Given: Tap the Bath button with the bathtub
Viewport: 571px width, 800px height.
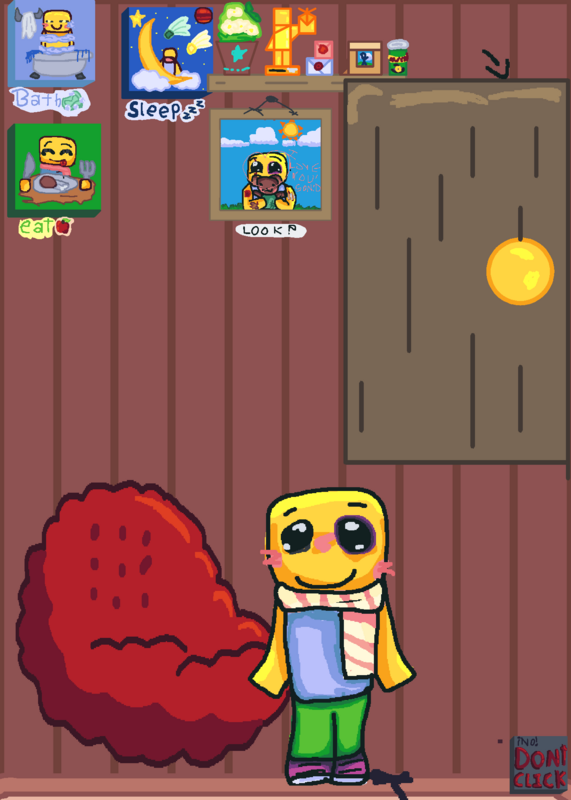Looking at the screenshot, I should [x=52, y=43].
